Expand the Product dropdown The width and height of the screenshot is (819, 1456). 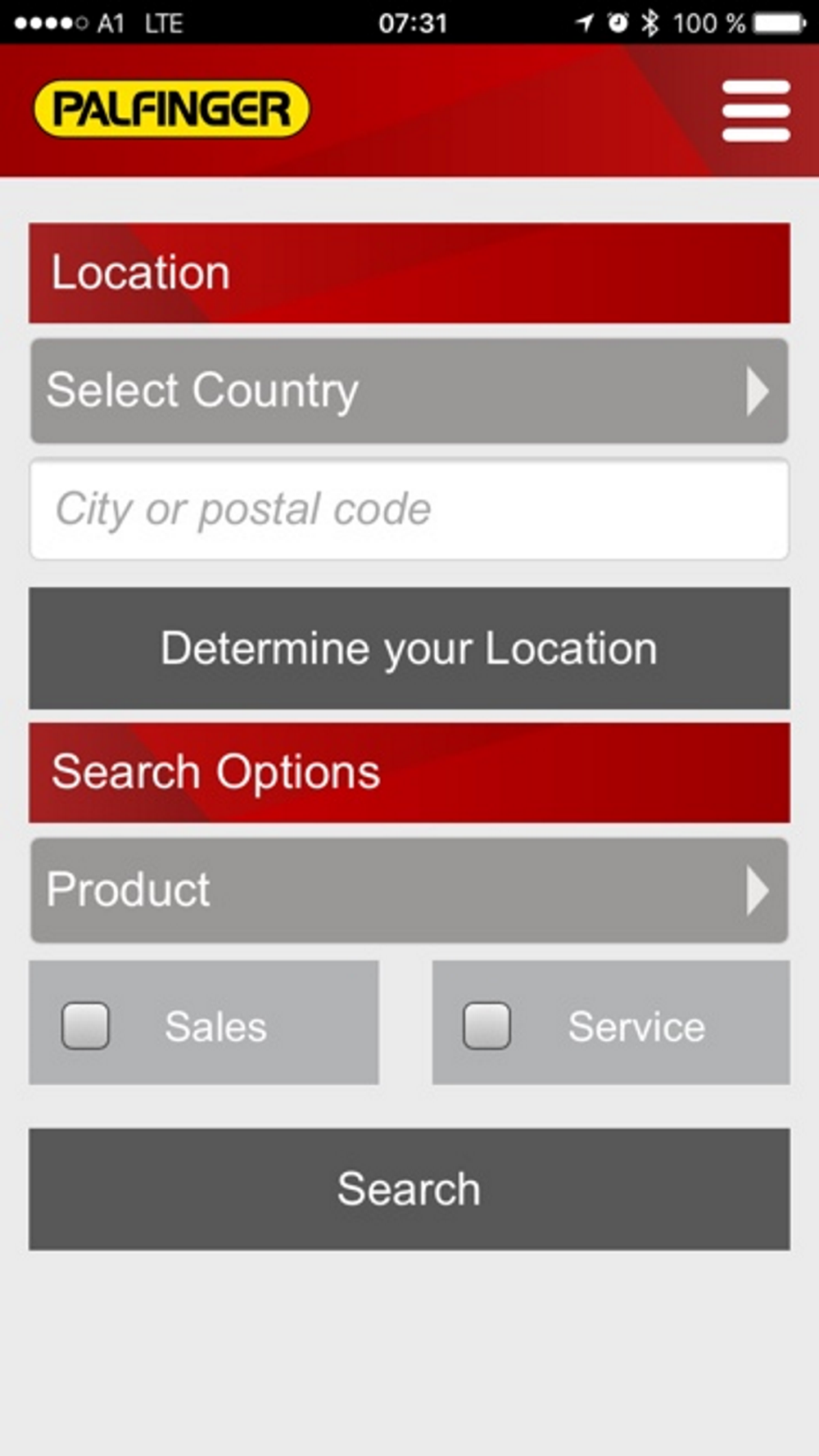pyautogui.click(x=409, y=890)
